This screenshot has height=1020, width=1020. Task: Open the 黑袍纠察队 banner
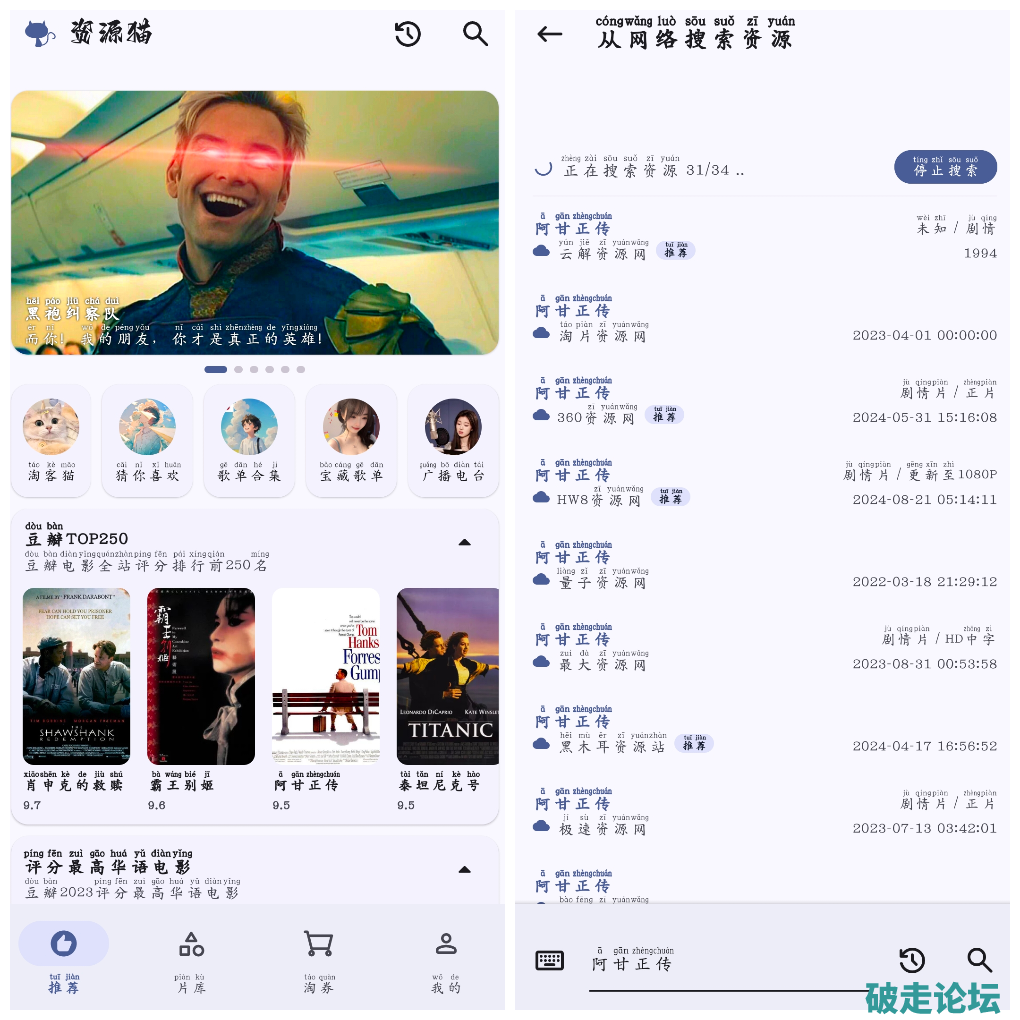coord(255,222)
